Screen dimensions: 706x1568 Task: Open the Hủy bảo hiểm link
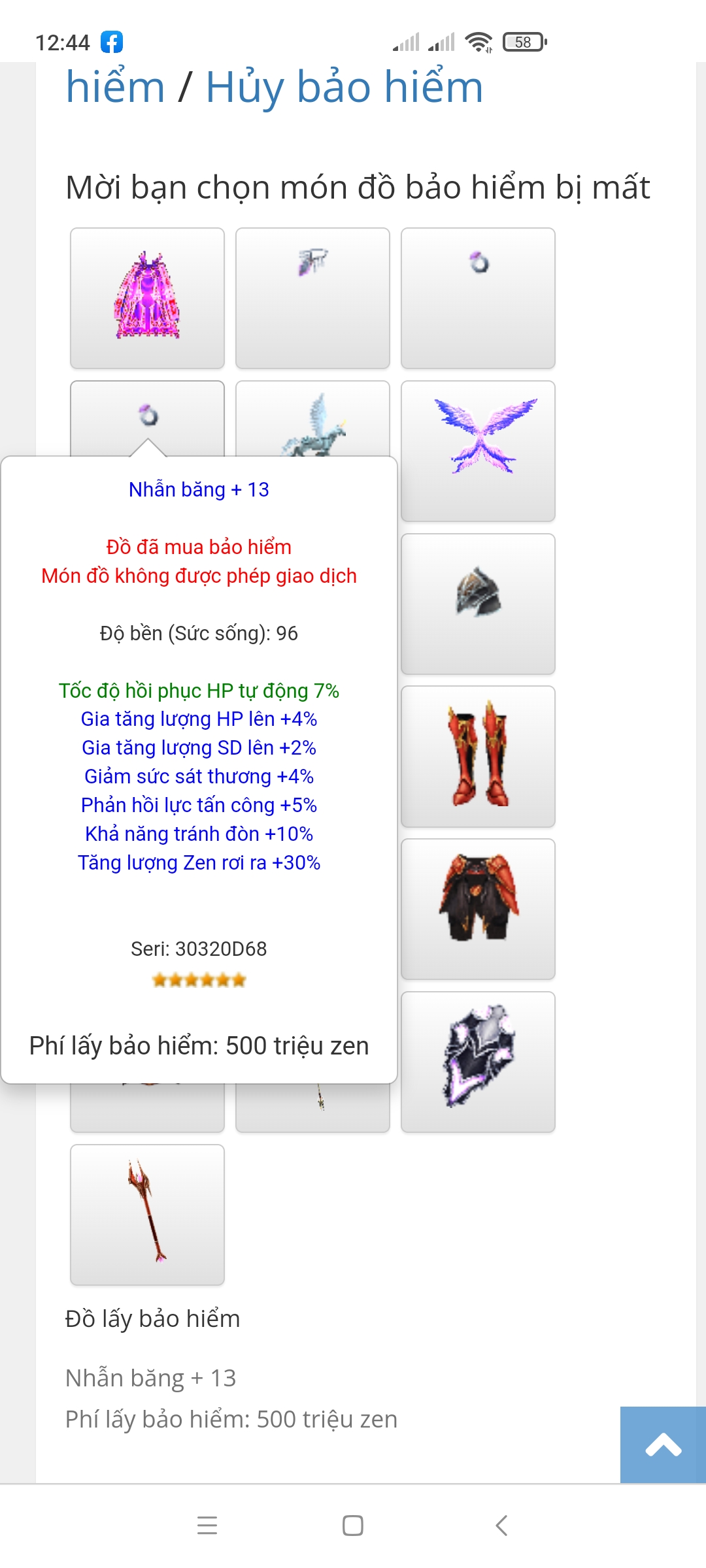(x=344, y=87)
